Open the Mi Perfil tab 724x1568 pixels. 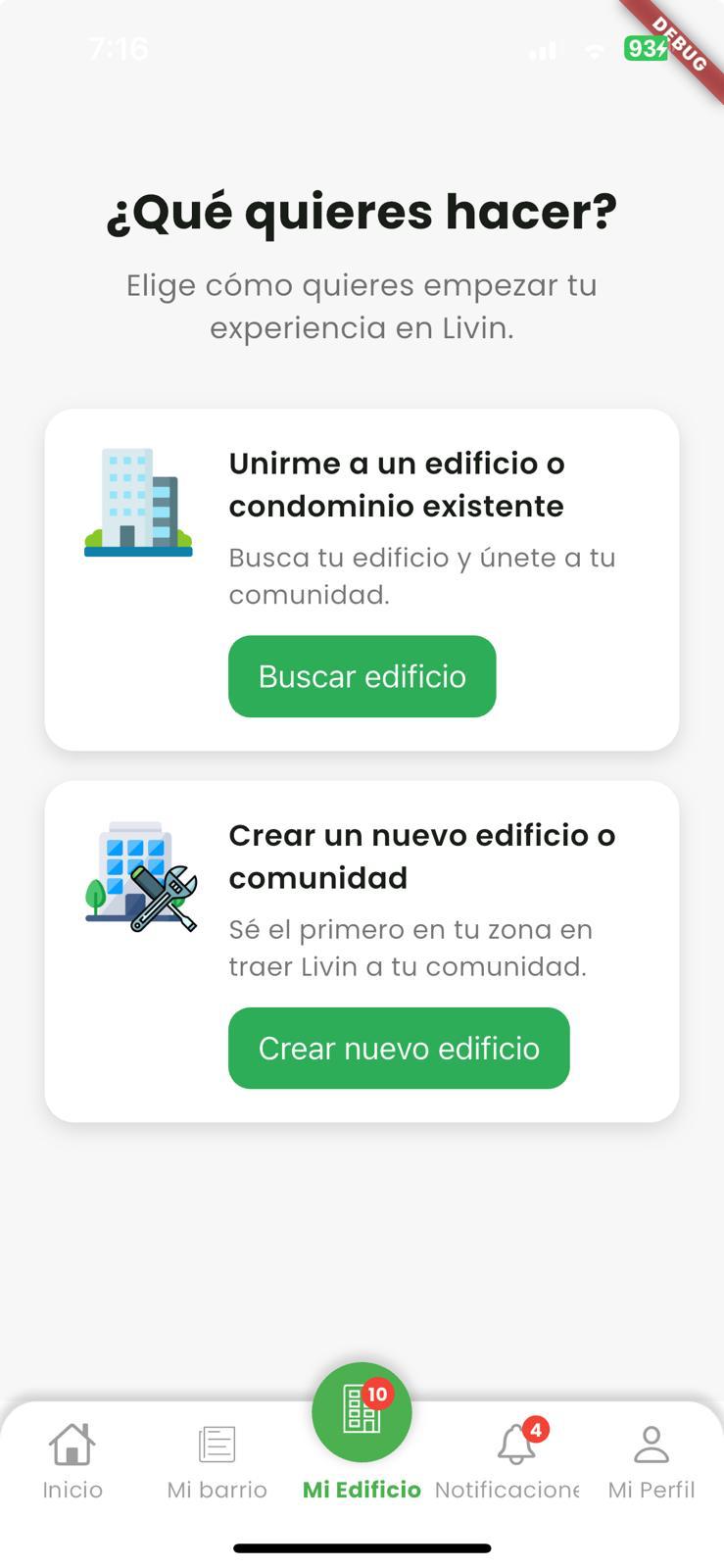click(x=652, y=1460)
